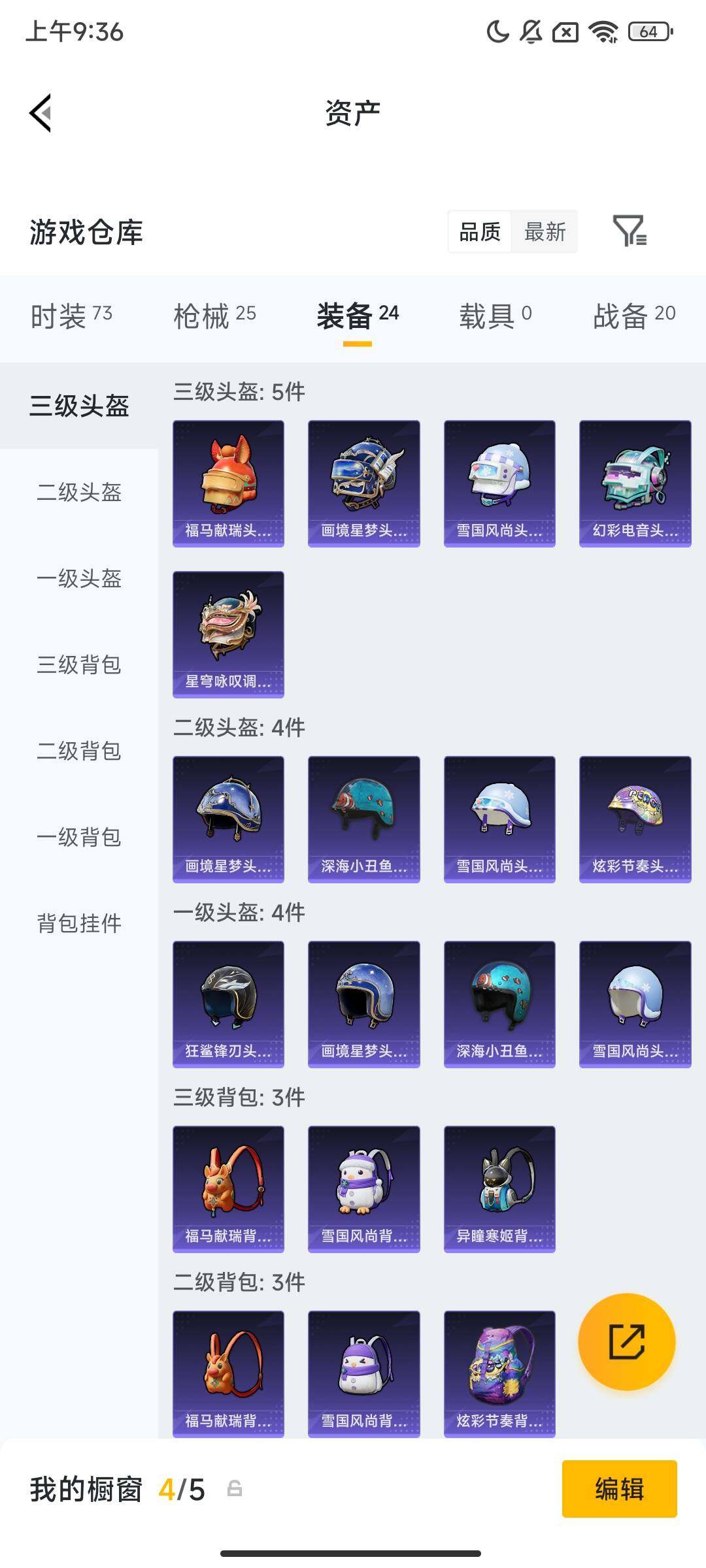
Task: Jump to 一级背包 category
Action: [79, 837]
